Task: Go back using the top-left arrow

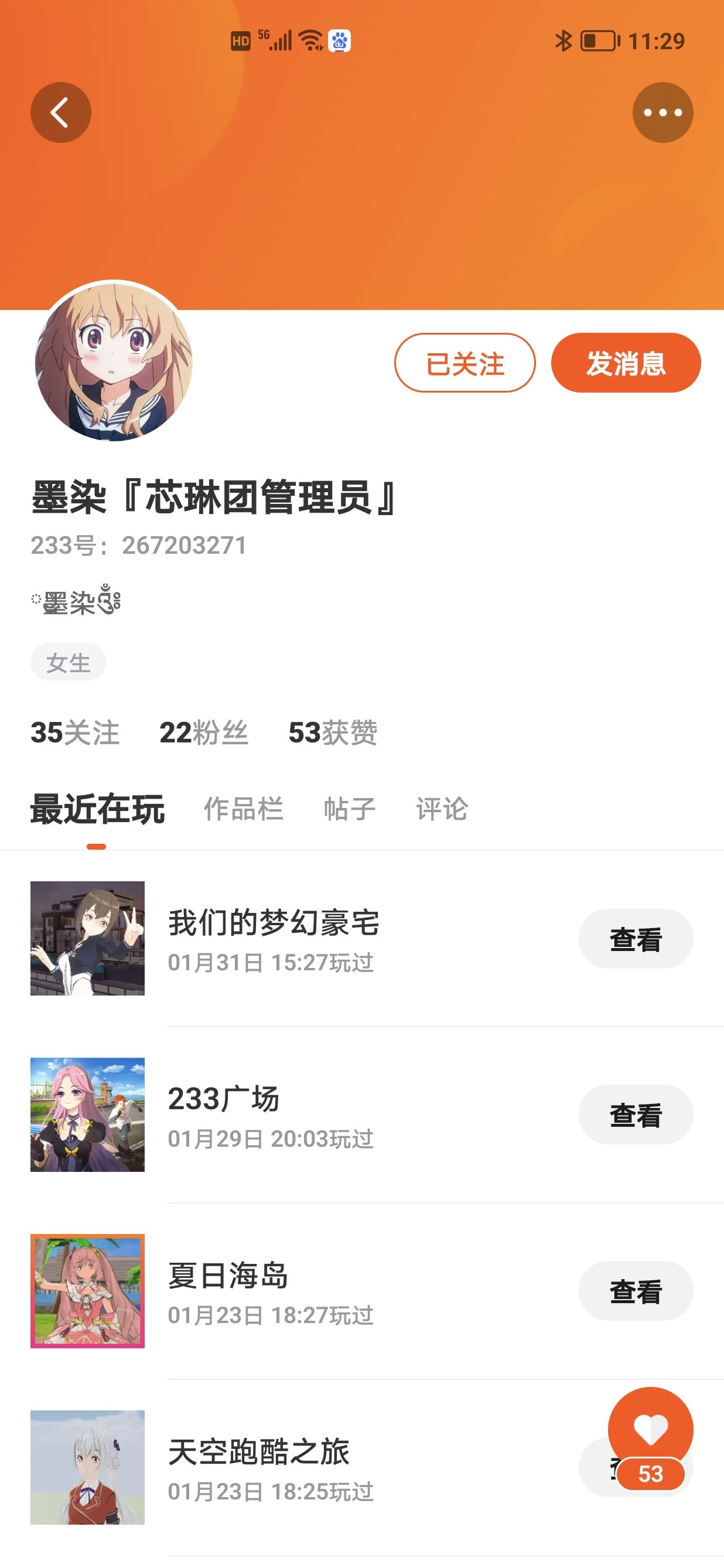Action: click(x=61, y=113)
